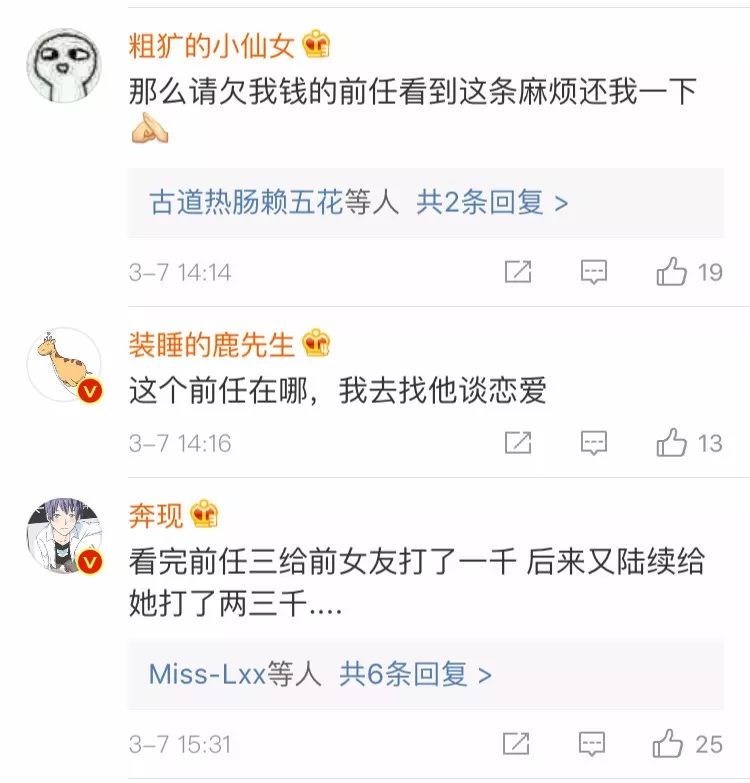Viewport: 750px width, 783px height.
Task: Reply to 装睡的鹿先生's comment
Action: 595,442
